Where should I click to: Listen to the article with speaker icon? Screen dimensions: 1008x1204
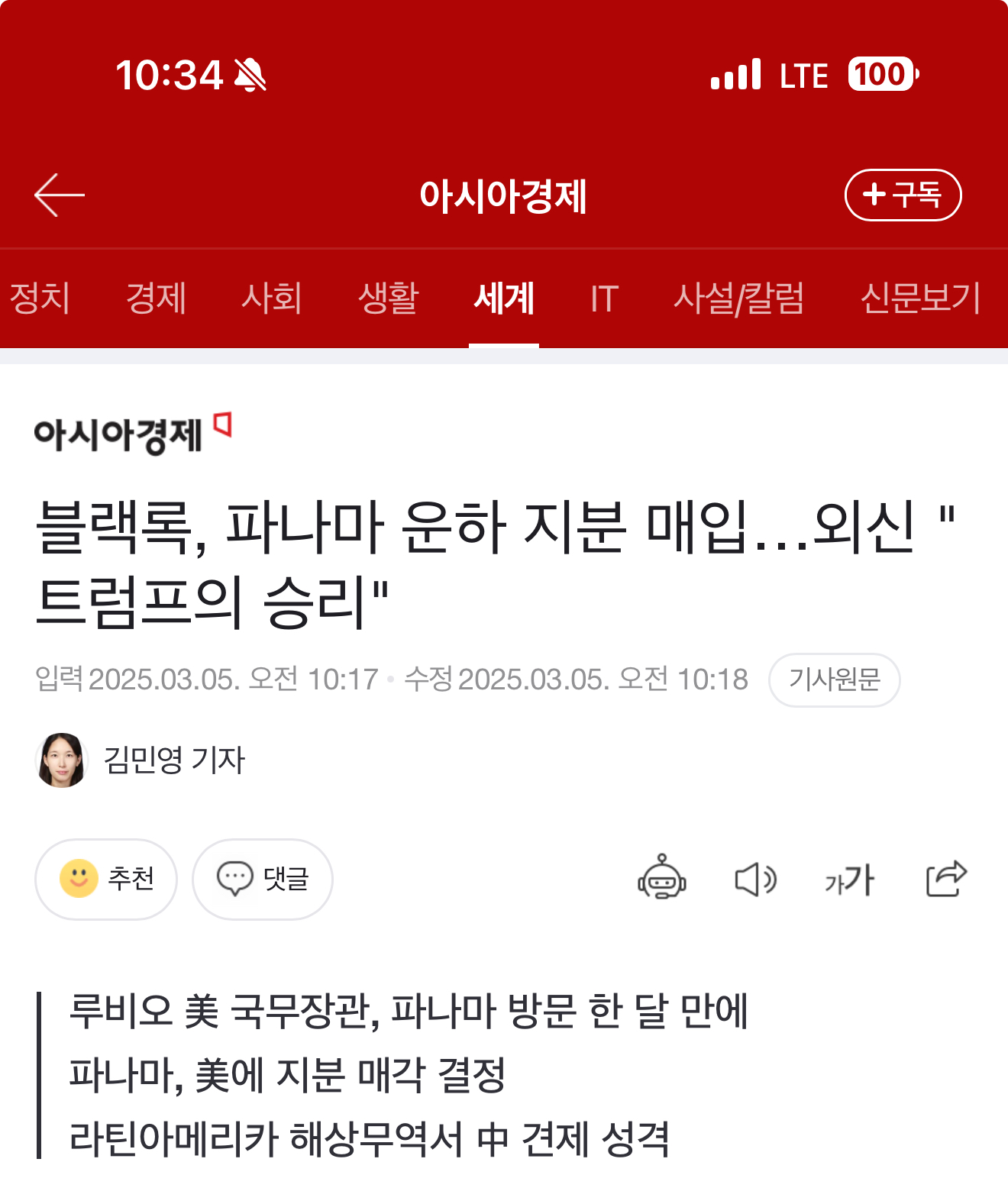tap(755, 880)
